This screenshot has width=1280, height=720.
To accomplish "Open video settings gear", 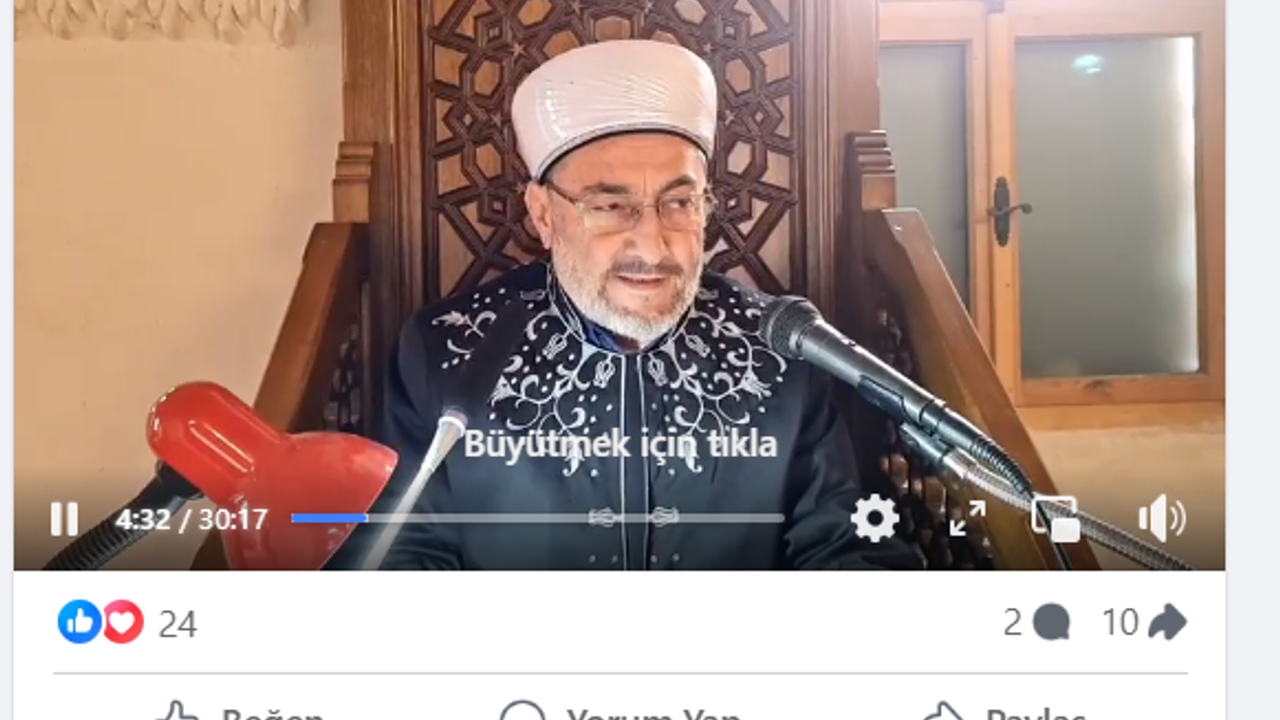I will pos(874,519).
